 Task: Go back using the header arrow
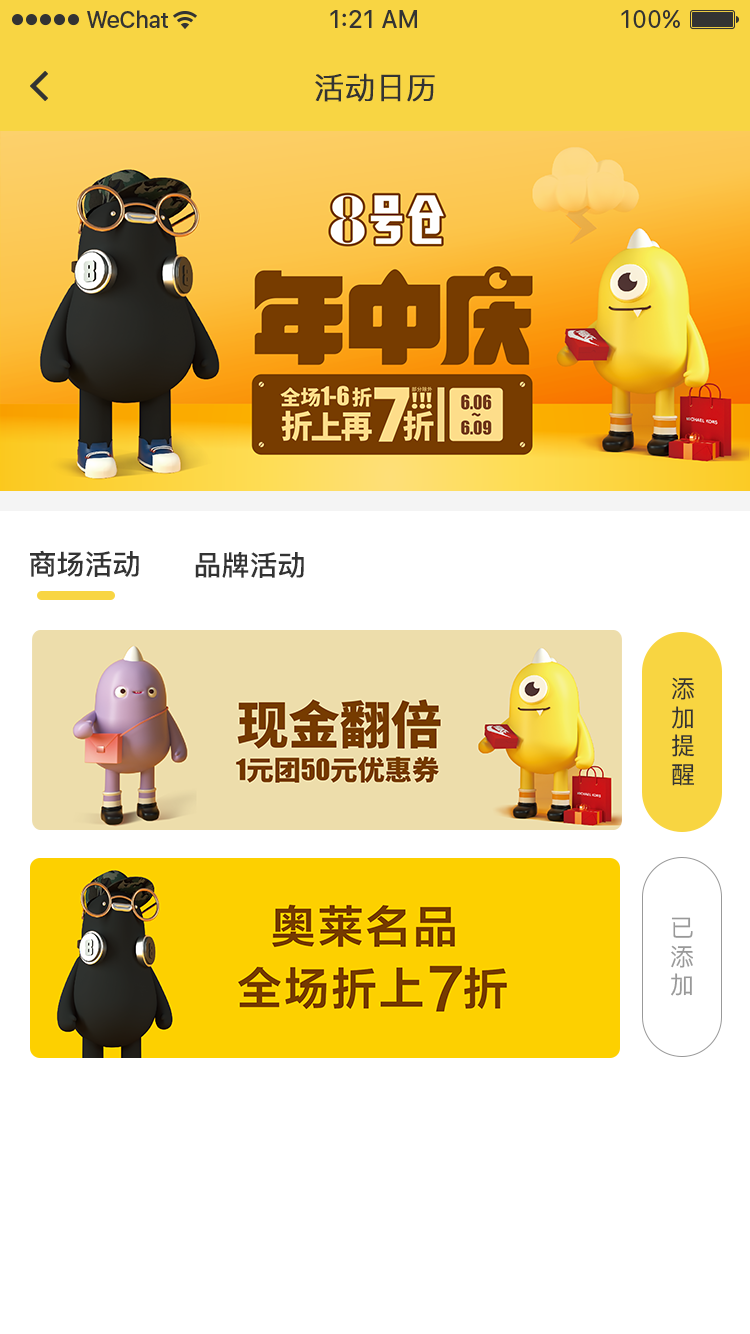(x=40, y=87)
